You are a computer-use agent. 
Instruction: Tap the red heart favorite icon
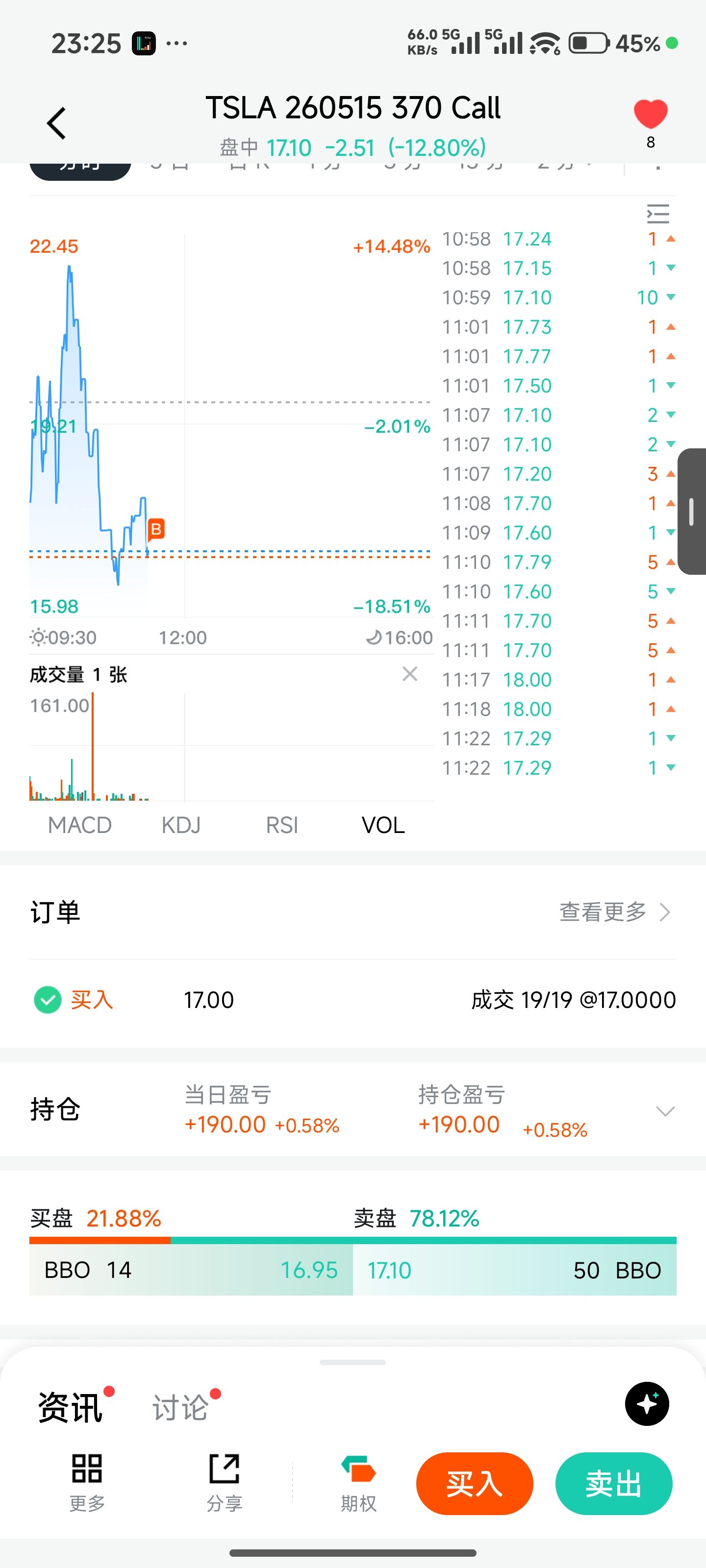(x=650, y=115)
